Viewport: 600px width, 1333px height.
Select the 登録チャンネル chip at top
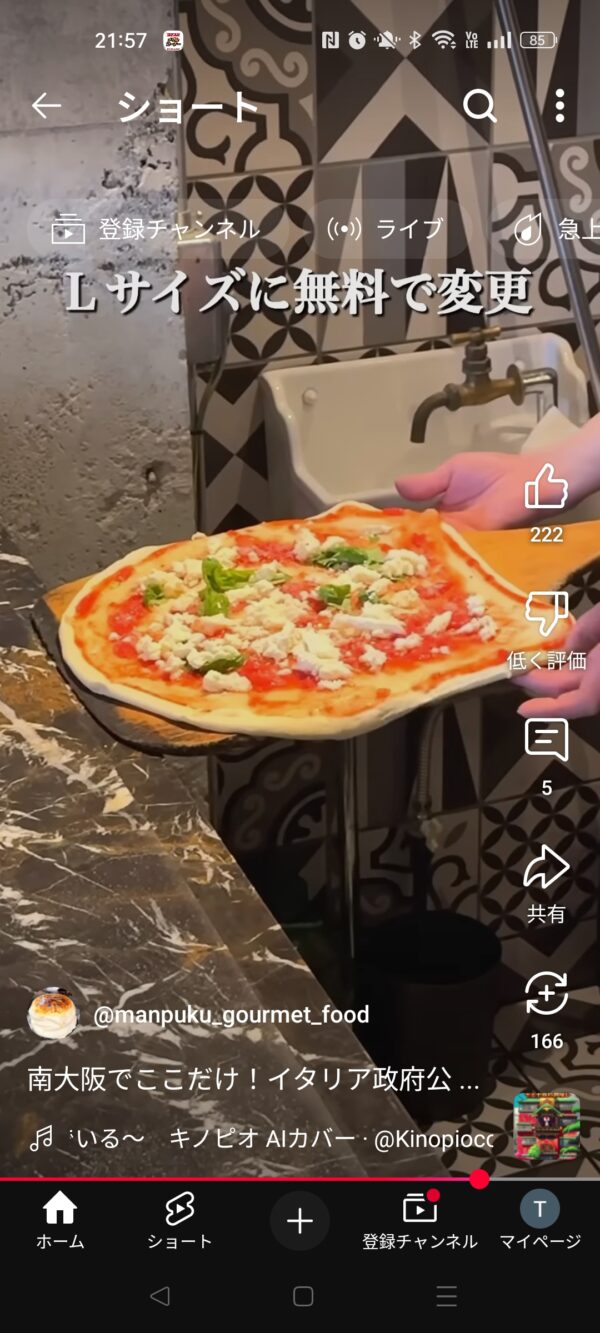pyautogui.click(x=156, y=229)
